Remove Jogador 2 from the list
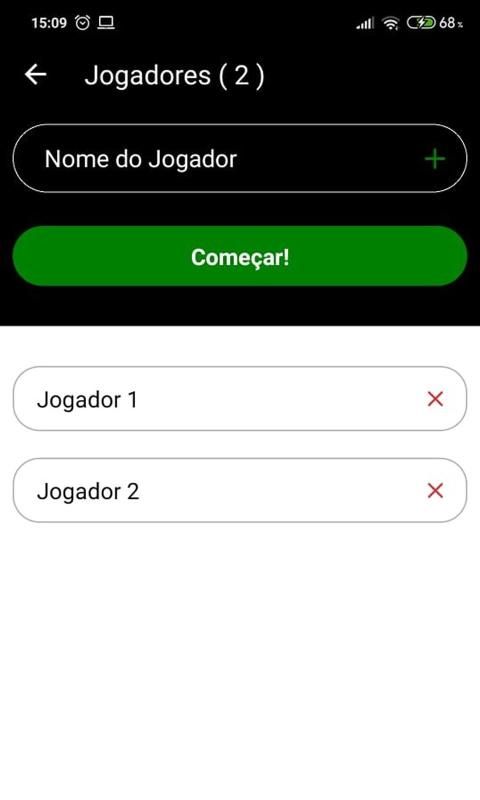 [435, 491]
